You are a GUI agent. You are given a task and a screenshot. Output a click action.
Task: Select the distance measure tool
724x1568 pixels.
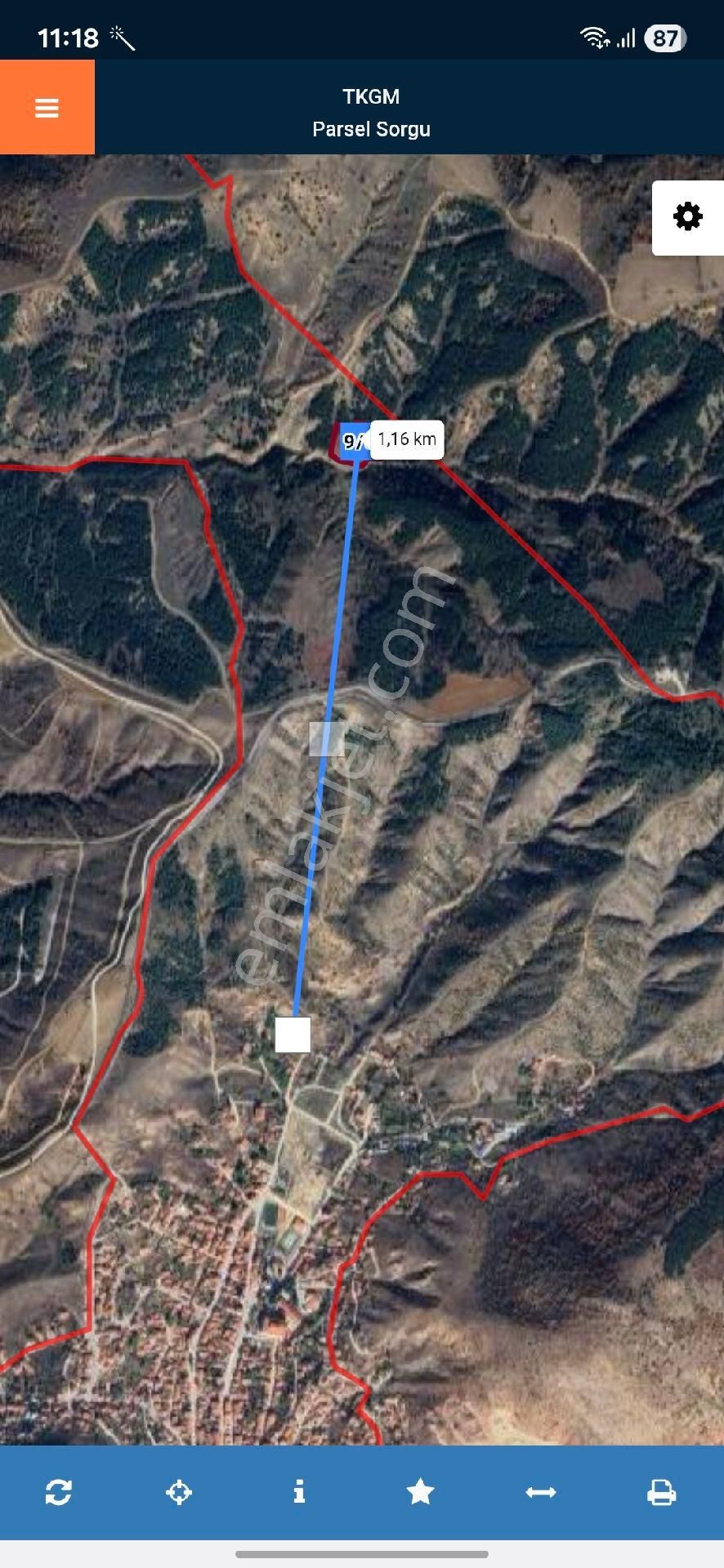pos(540,1492)
